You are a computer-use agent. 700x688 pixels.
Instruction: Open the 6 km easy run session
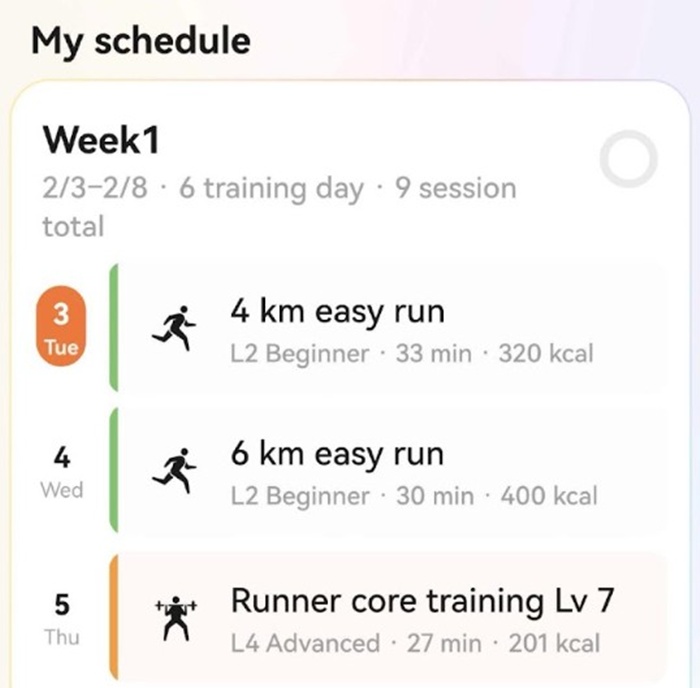[400, 471]
